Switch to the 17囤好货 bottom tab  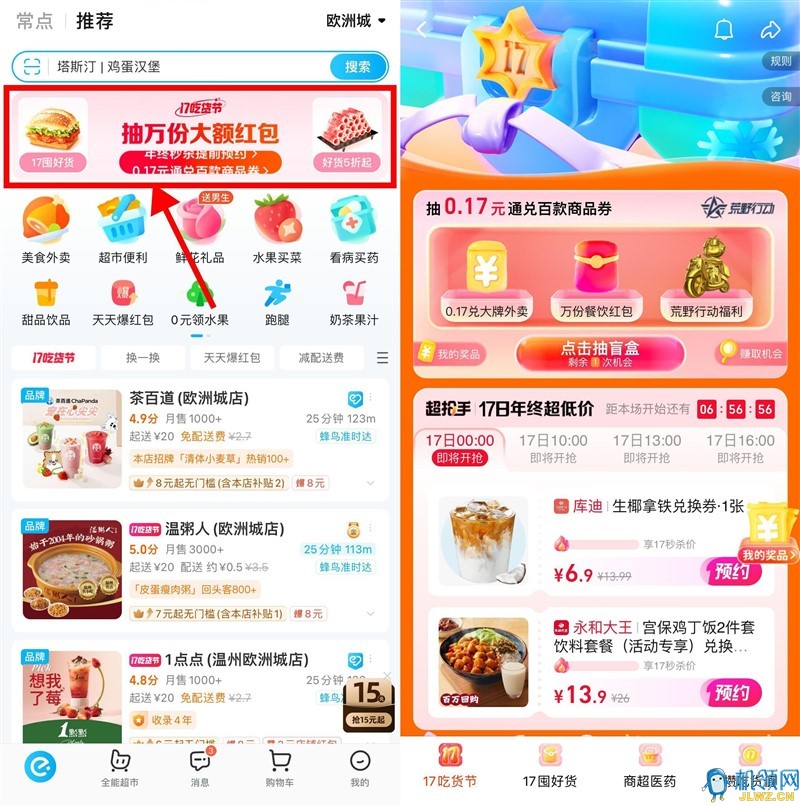(x=549, y=768)
